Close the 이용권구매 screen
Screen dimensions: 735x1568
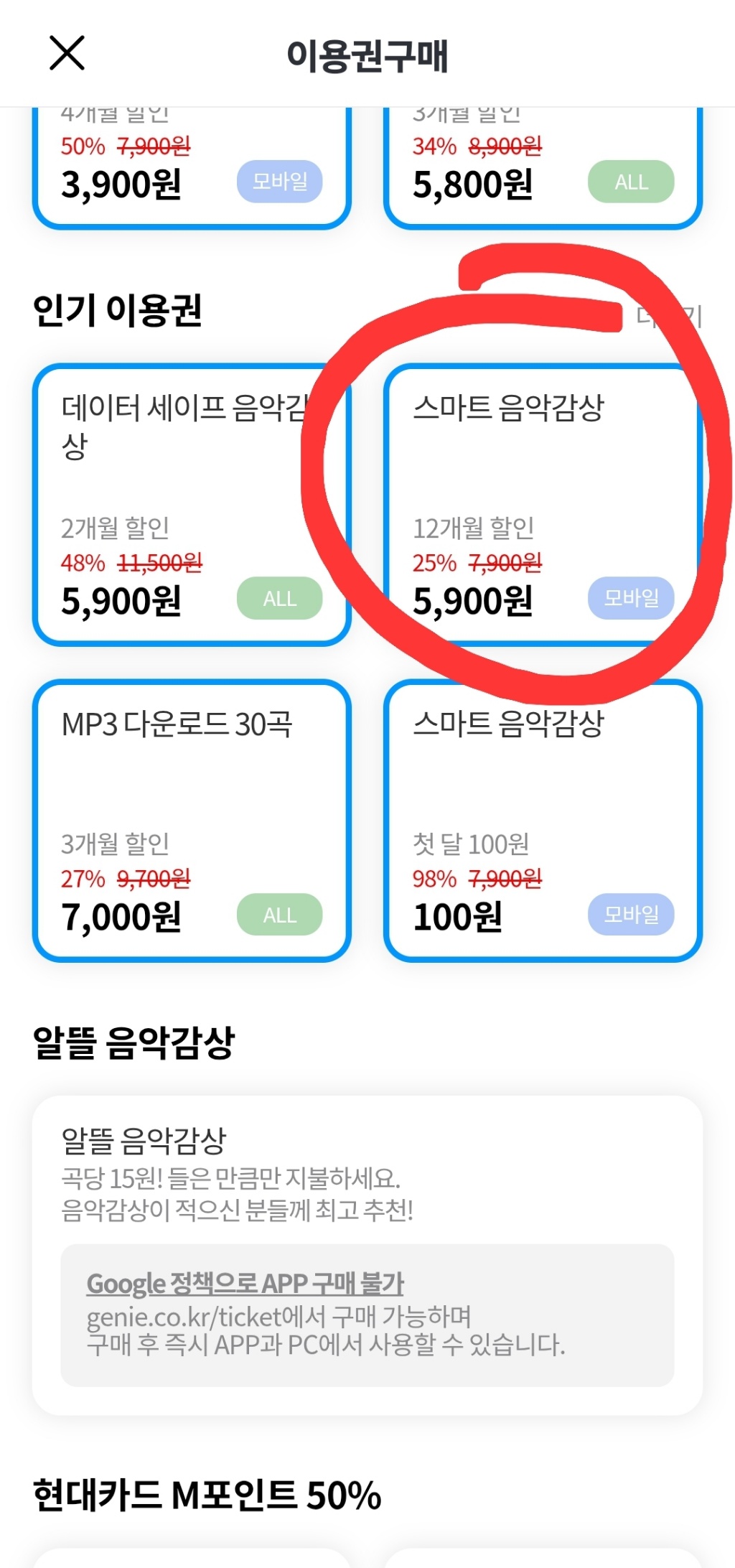pyautogui.click(x=67, y=54)
